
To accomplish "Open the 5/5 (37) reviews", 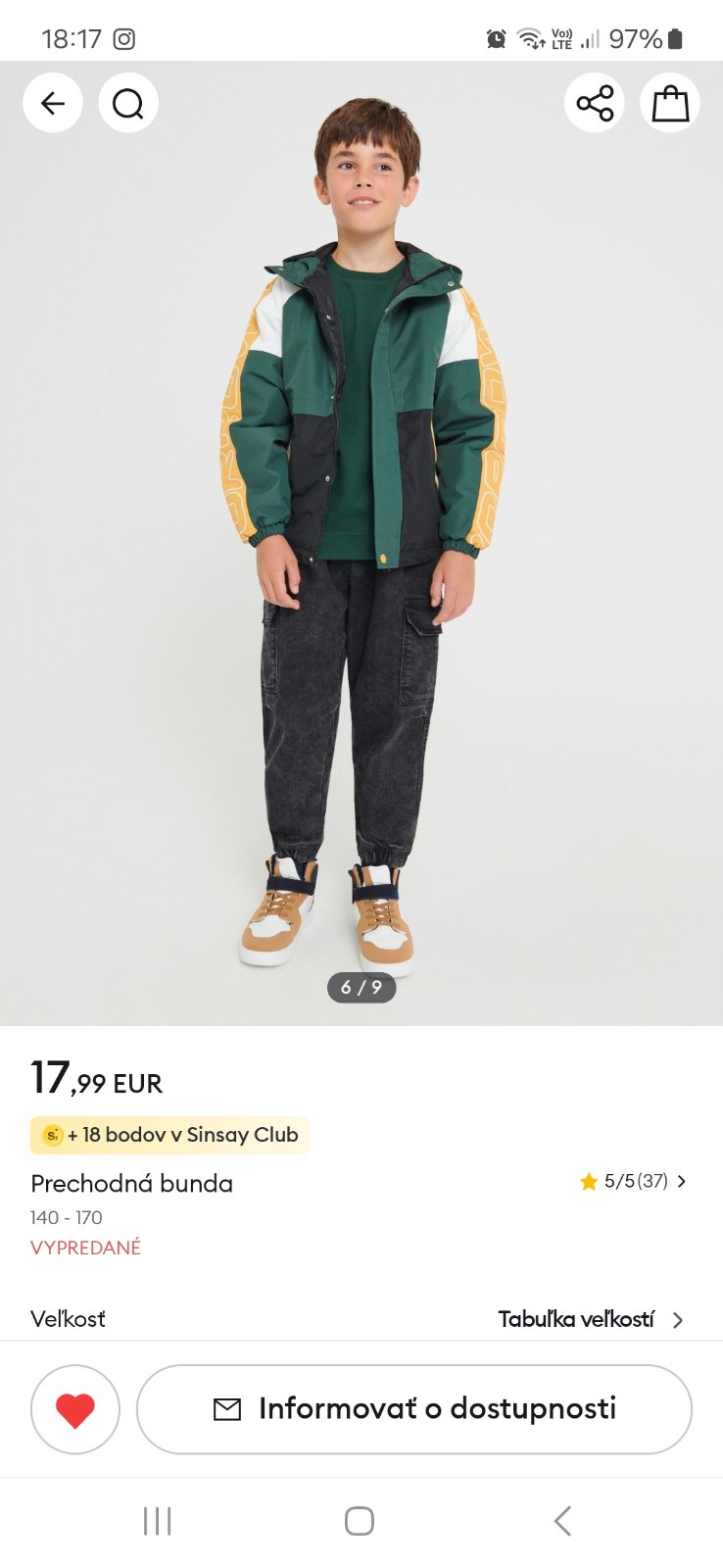I will pos(634,1182).
